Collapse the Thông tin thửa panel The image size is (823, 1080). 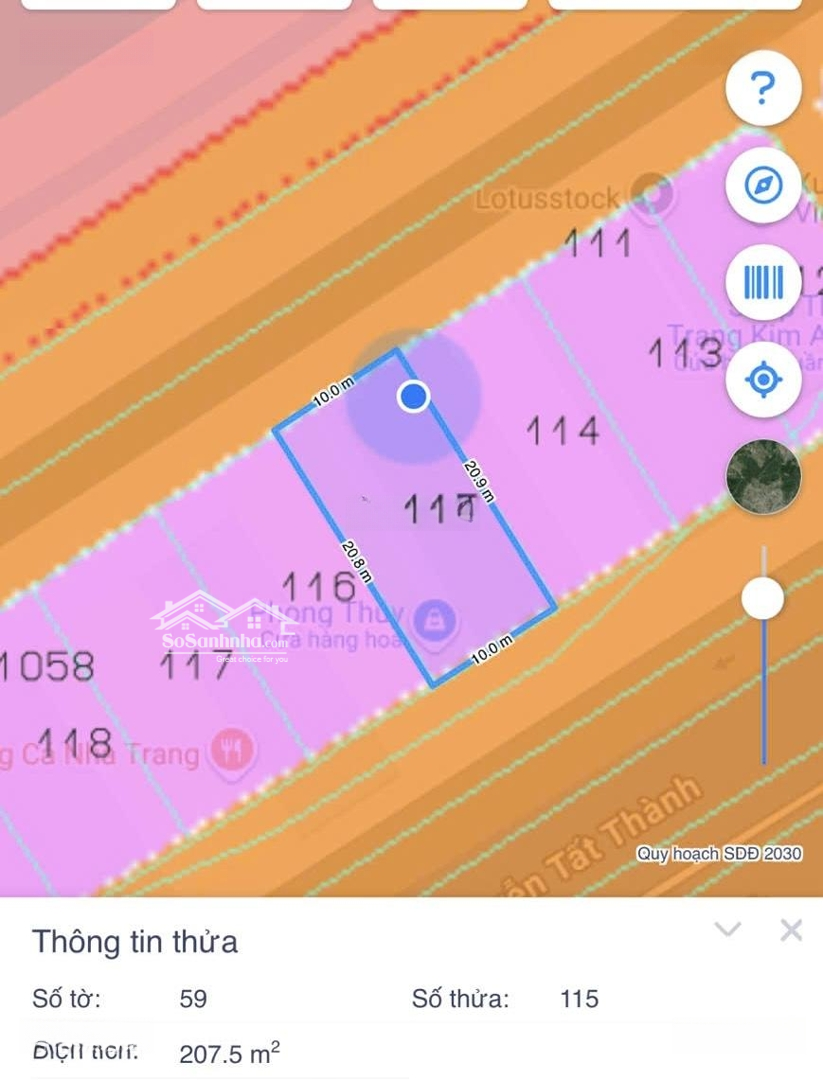tap(727, 930)
